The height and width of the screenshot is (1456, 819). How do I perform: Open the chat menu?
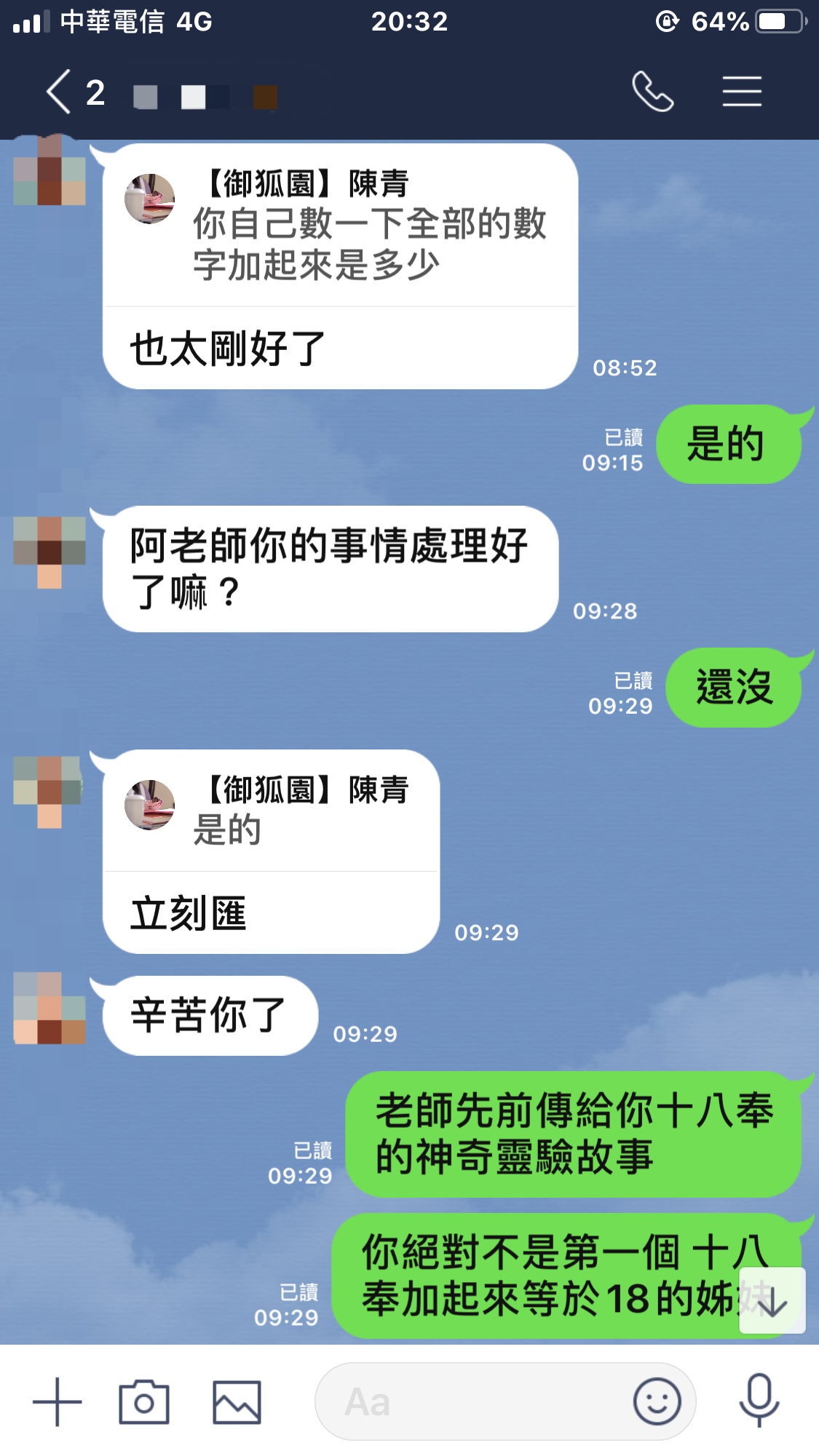coord(741,92)
